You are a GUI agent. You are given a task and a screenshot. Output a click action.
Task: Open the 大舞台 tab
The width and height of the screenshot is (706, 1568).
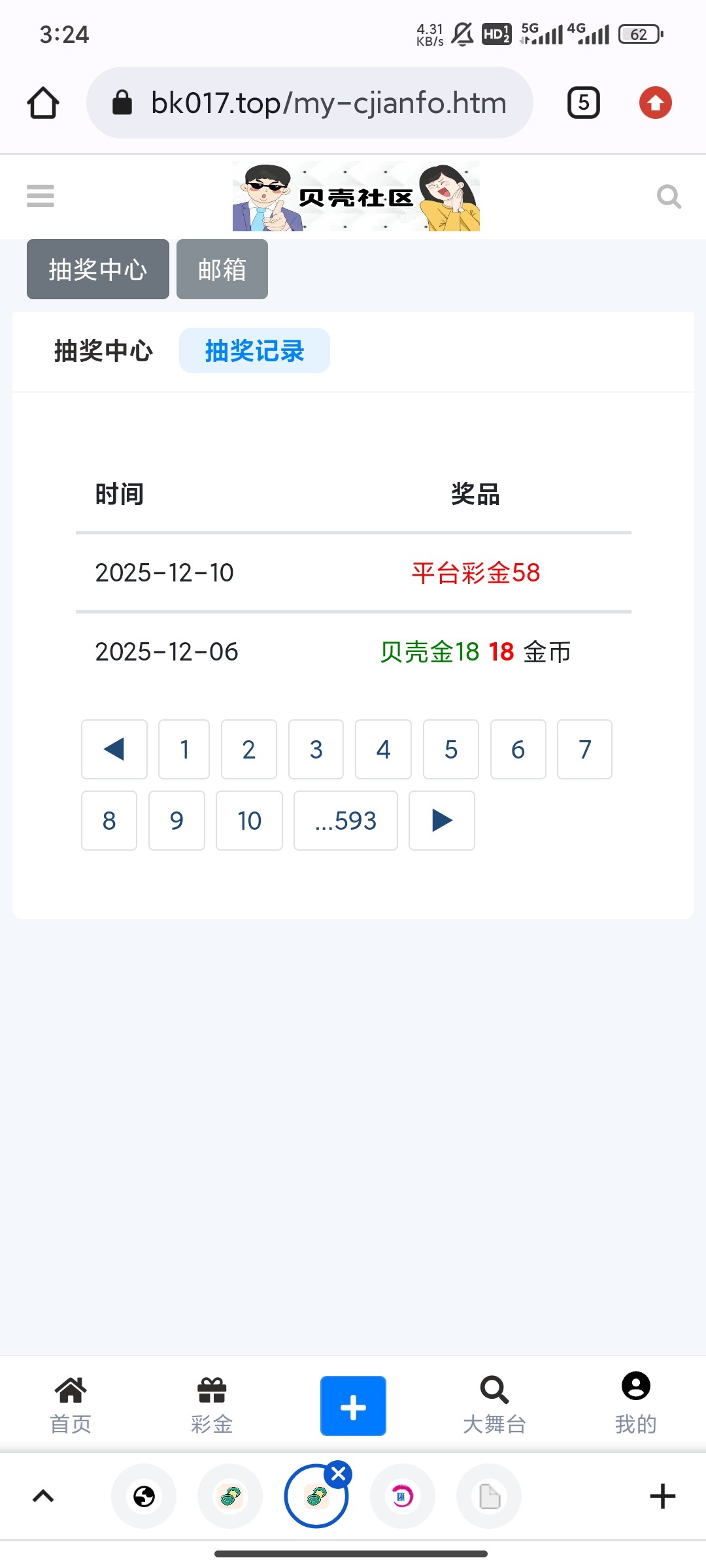(x=494, y=1405)
